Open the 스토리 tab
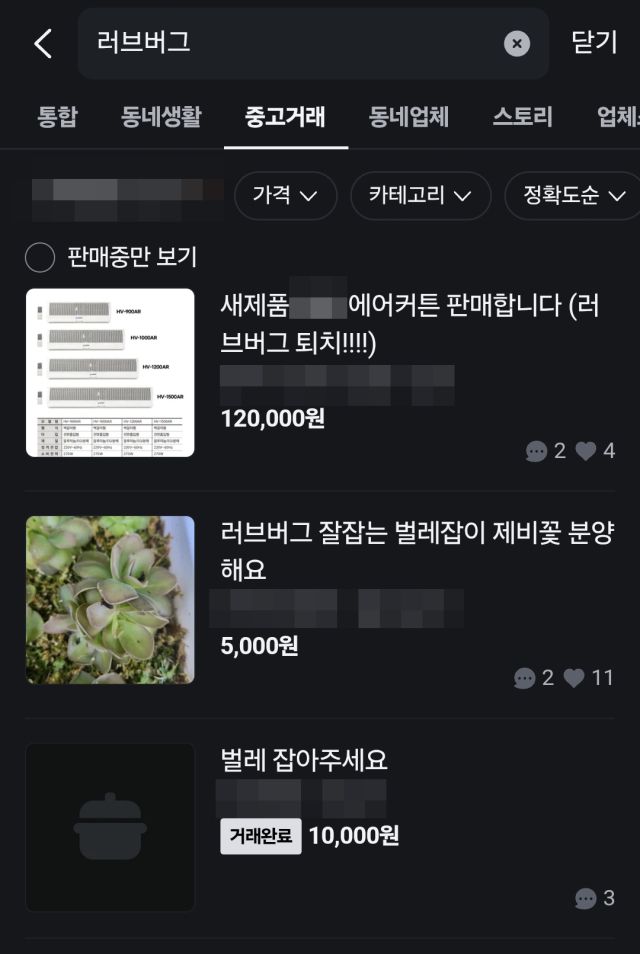 click(x=523, y=117)
